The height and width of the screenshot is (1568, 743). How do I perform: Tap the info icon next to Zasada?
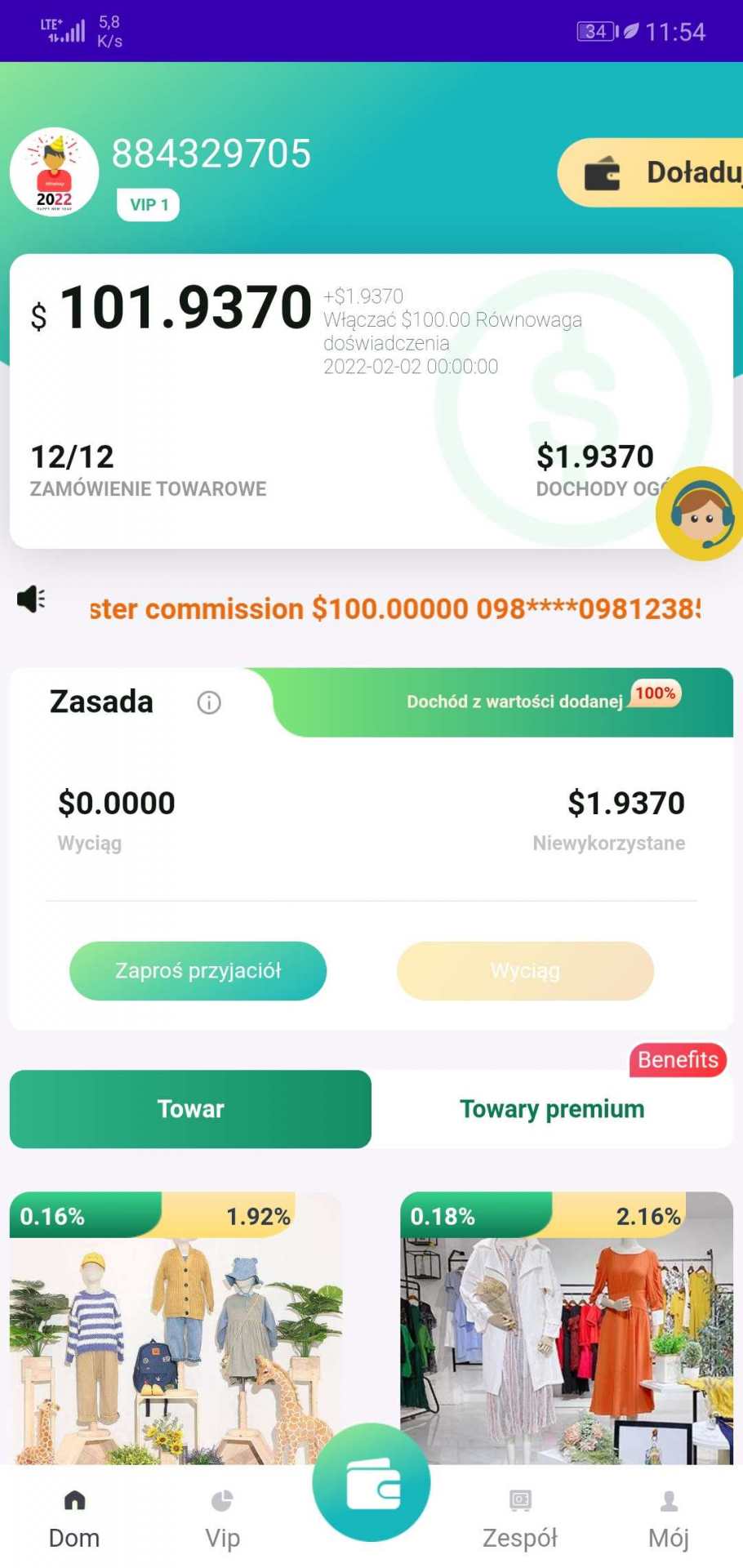coord(209,702)
